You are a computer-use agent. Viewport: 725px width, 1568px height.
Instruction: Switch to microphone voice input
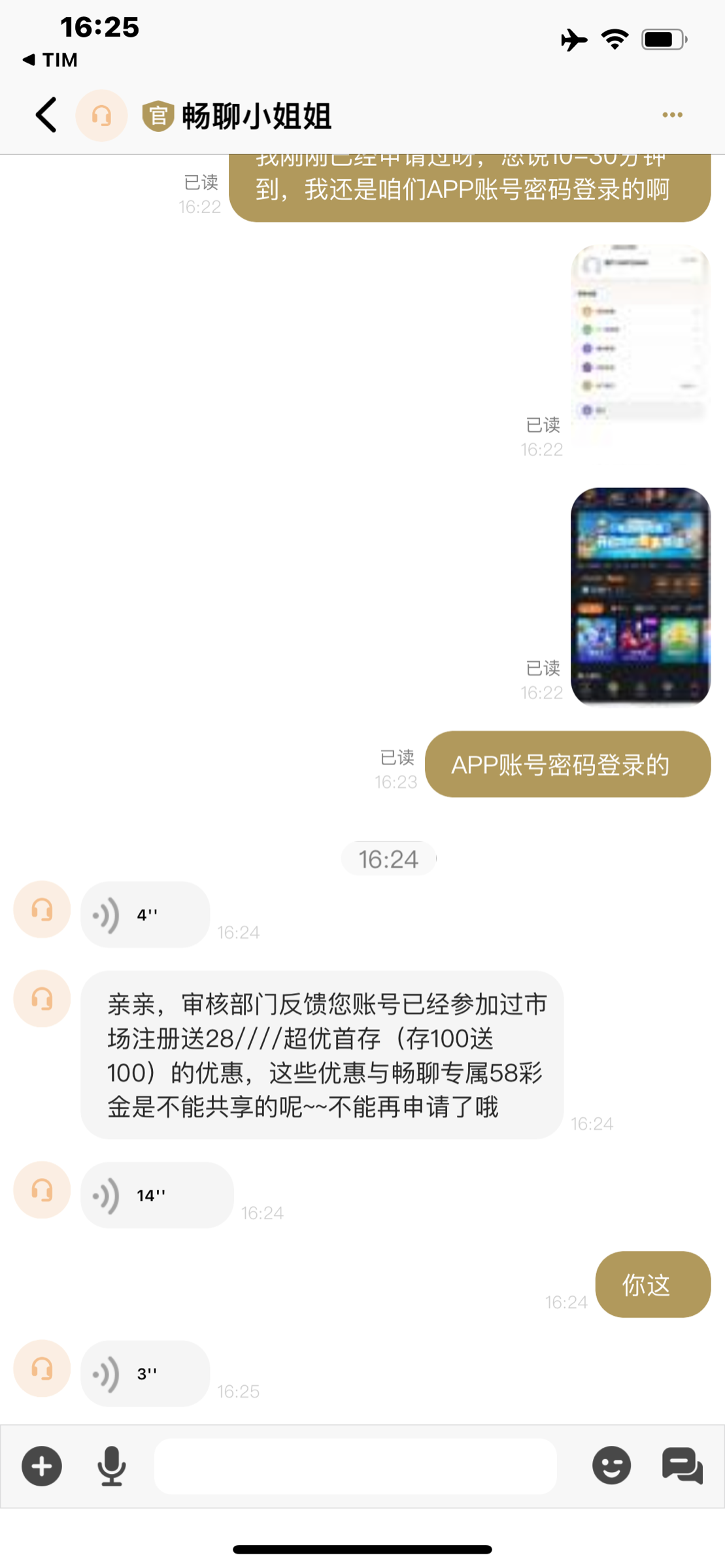click(112, 1466)
